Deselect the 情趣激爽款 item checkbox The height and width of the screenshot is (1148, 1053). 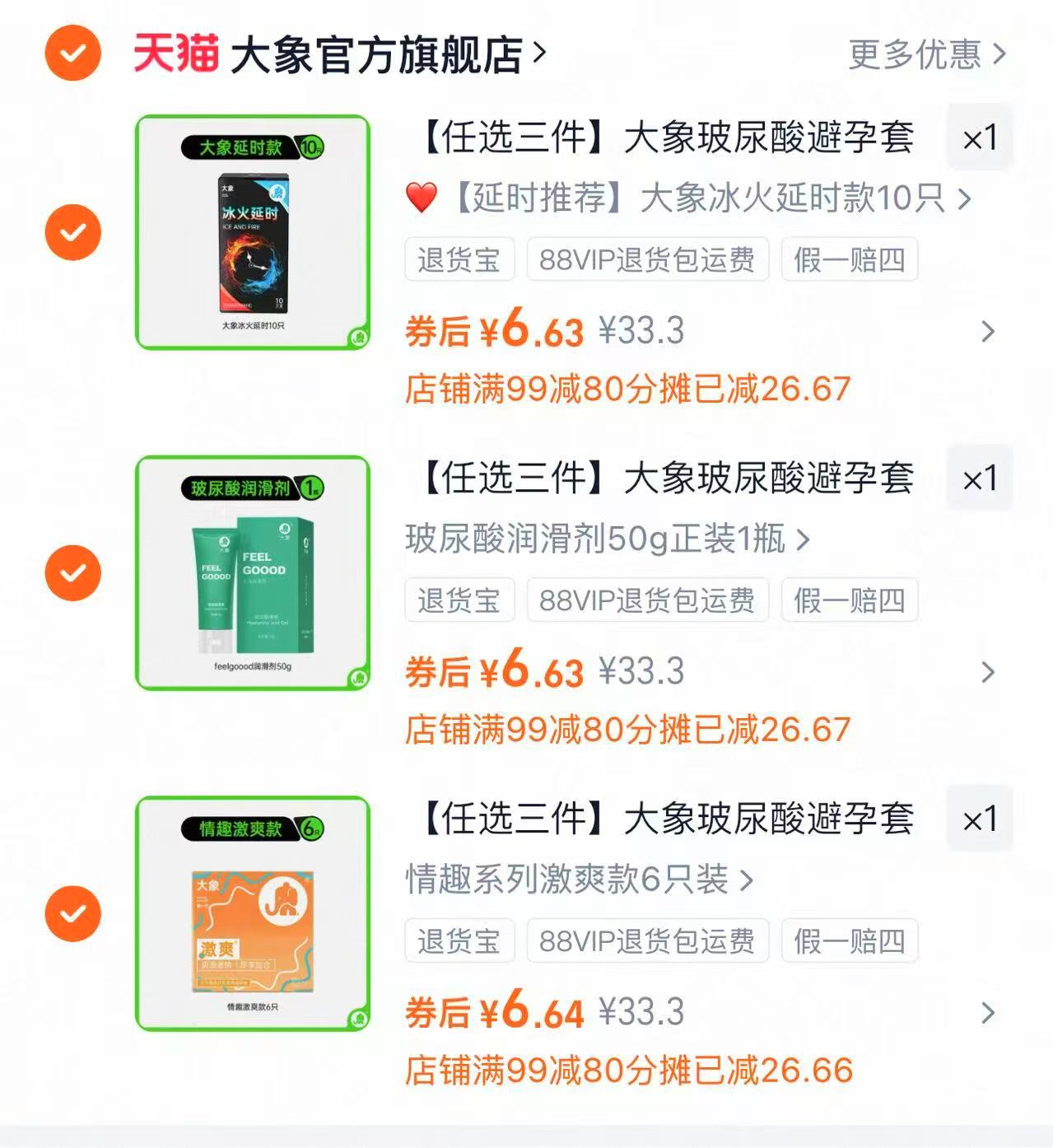tap(72, 912)
